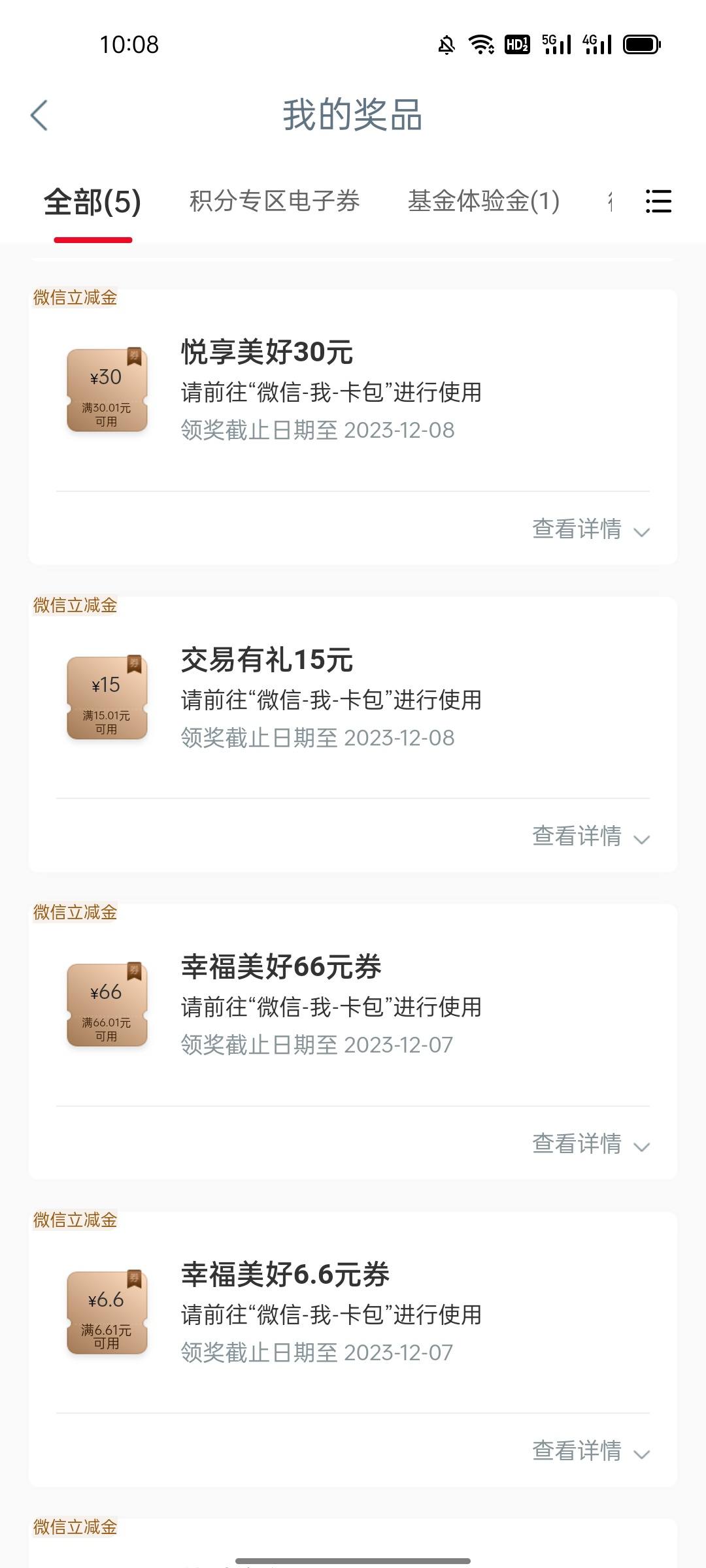This screenshot has width=706, height=1568.
Task: Expand 查看详情 for 幸福美好66元券
Action: pyautogui.click(x=591, y=1144)
